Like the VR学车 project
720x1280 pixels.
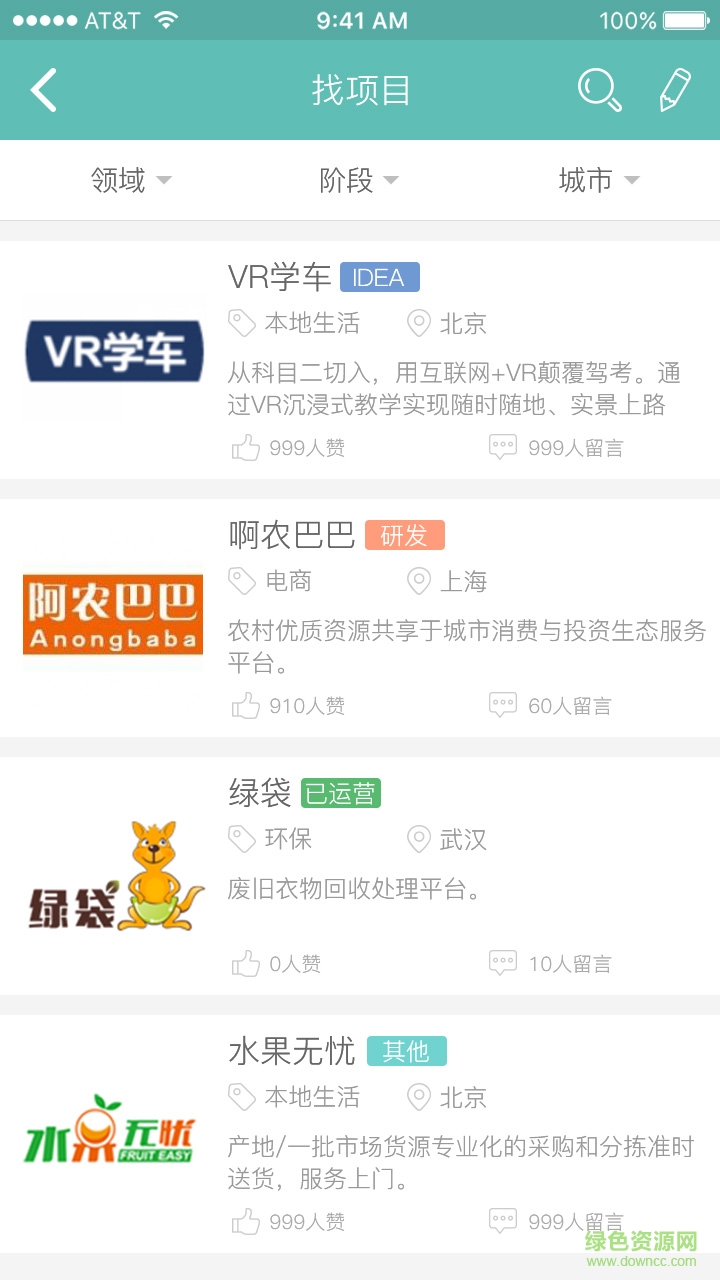click(288, 448)
